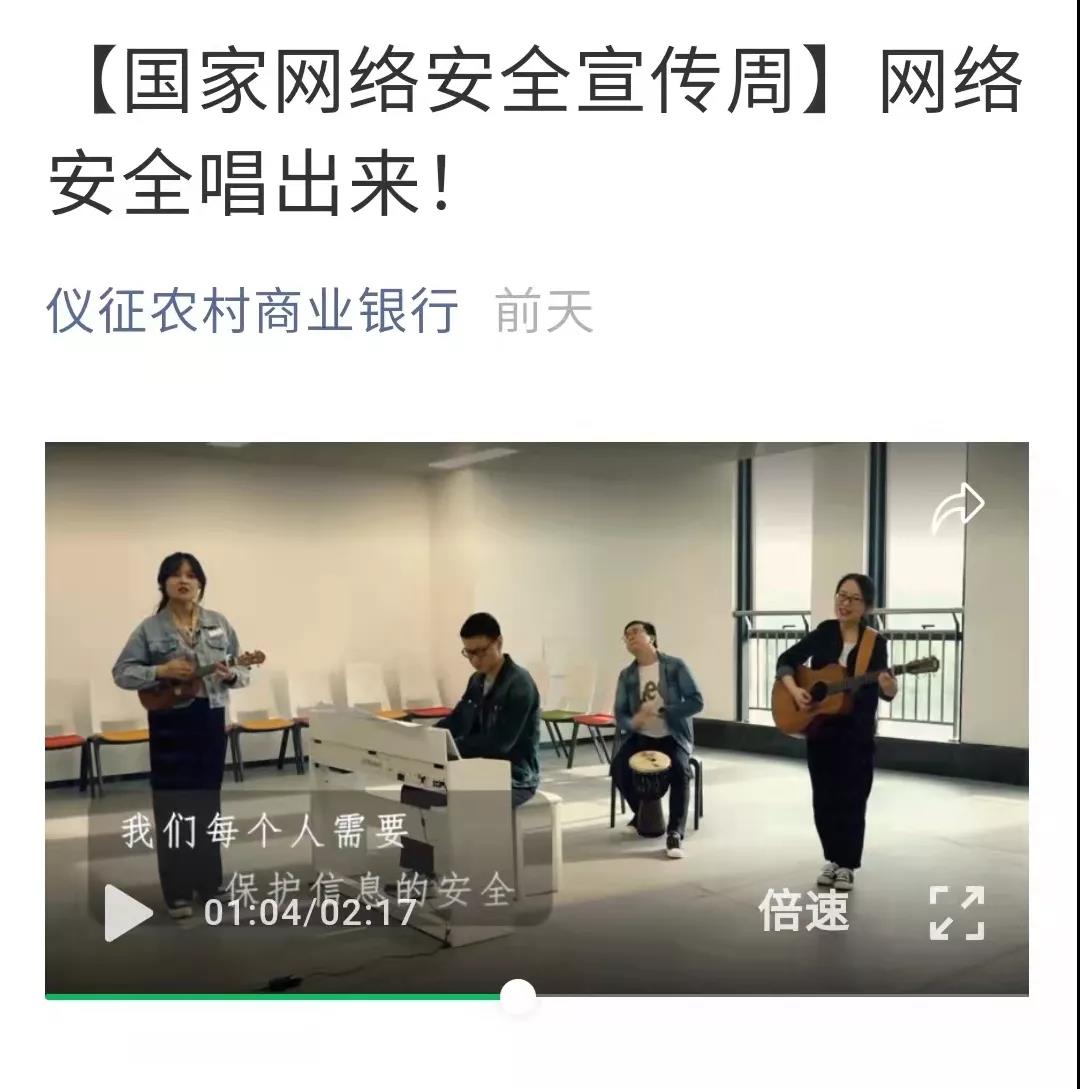Share the video with the arrow icon
Screen dimensions: 1080x1089
958,508
